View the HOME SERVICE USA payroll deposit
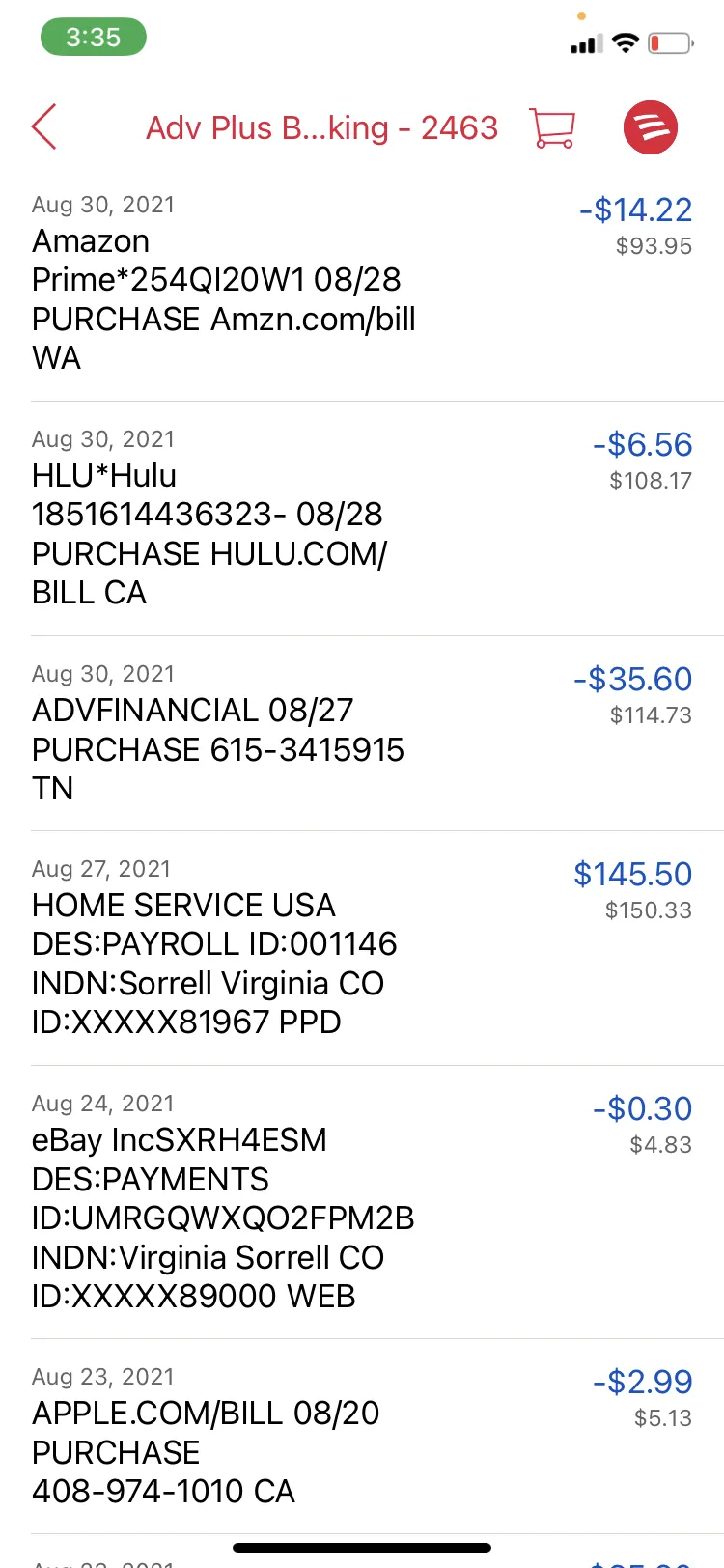 point(362,948)
